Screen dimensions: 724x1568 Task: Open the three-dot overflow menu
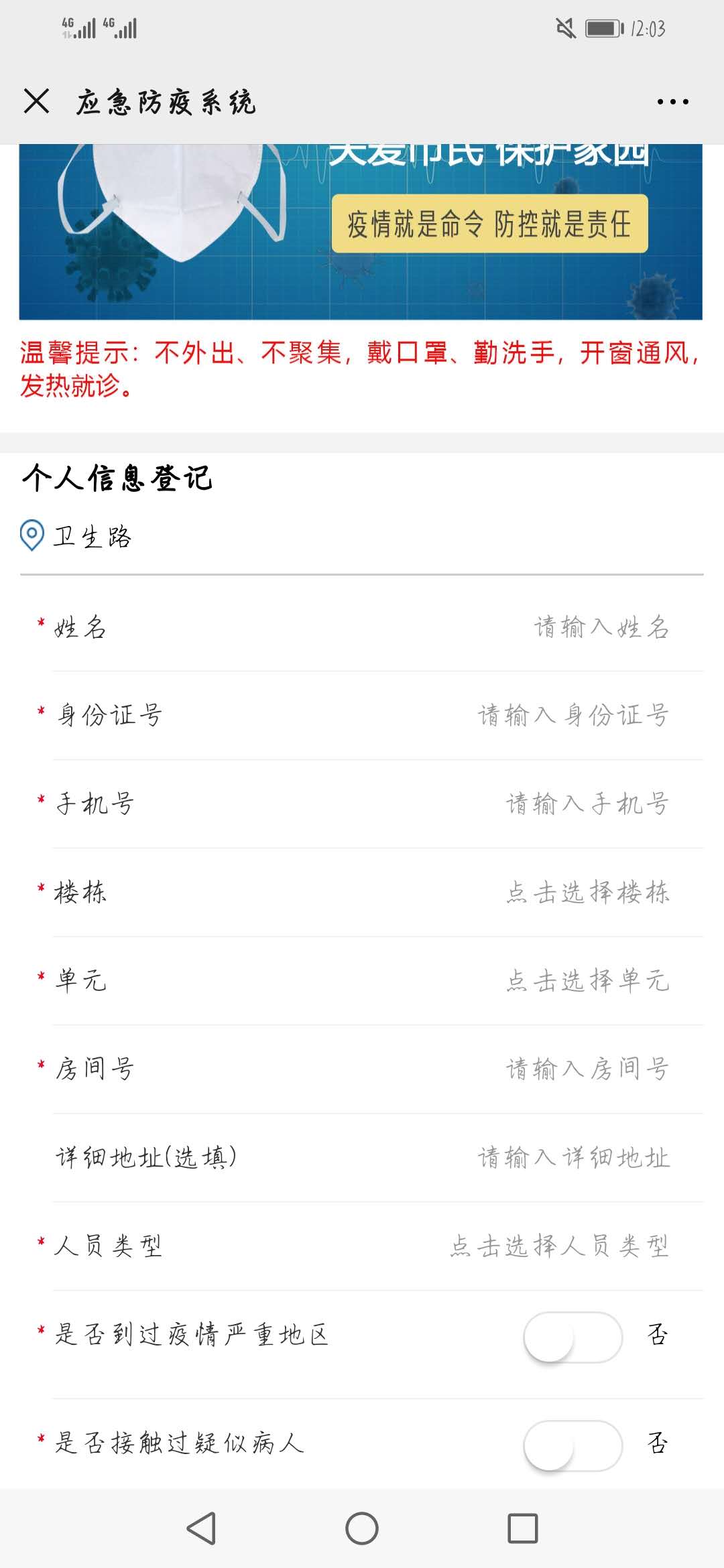point(672,102)
